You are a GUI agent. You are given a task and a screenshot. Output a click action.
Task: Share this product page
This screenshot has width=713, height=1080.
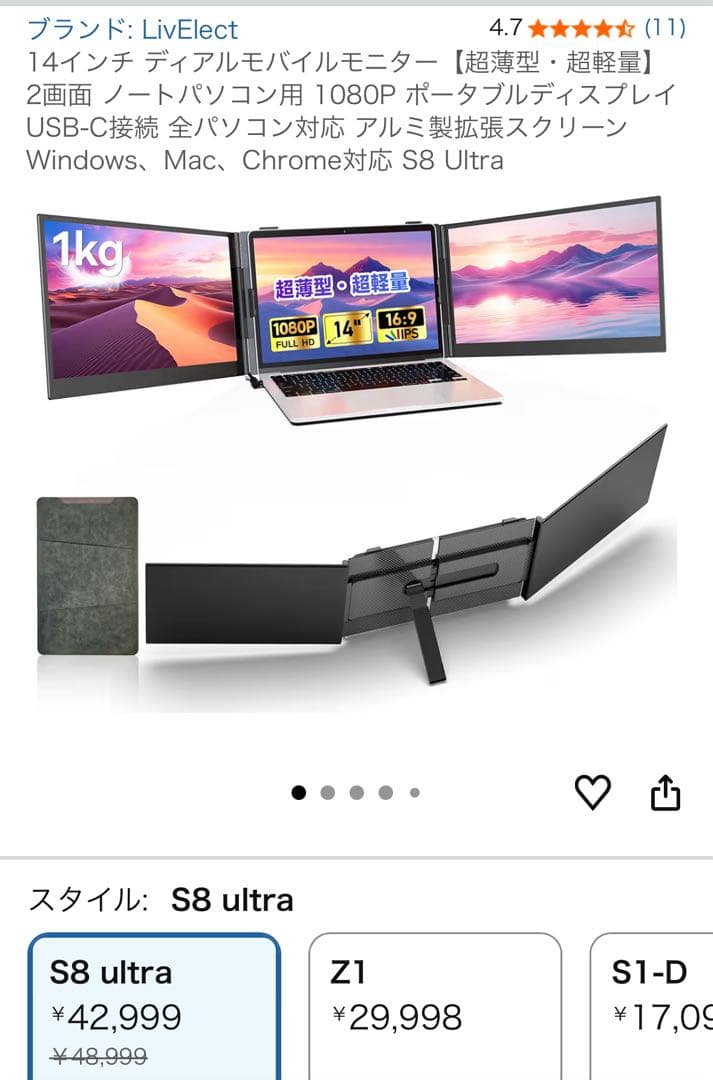pos(665,793)
